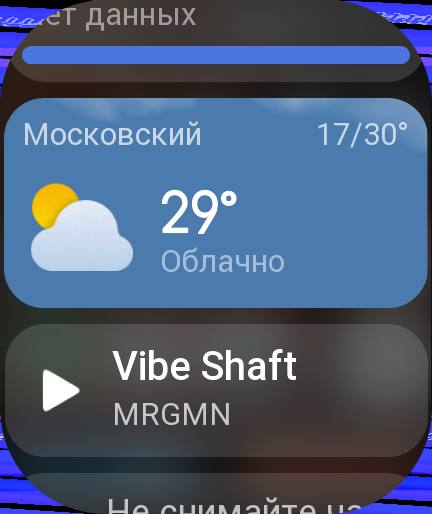Screen dimensions: 432x514
Task: Play the track Vibe Shaft
Action: (61, 390)
